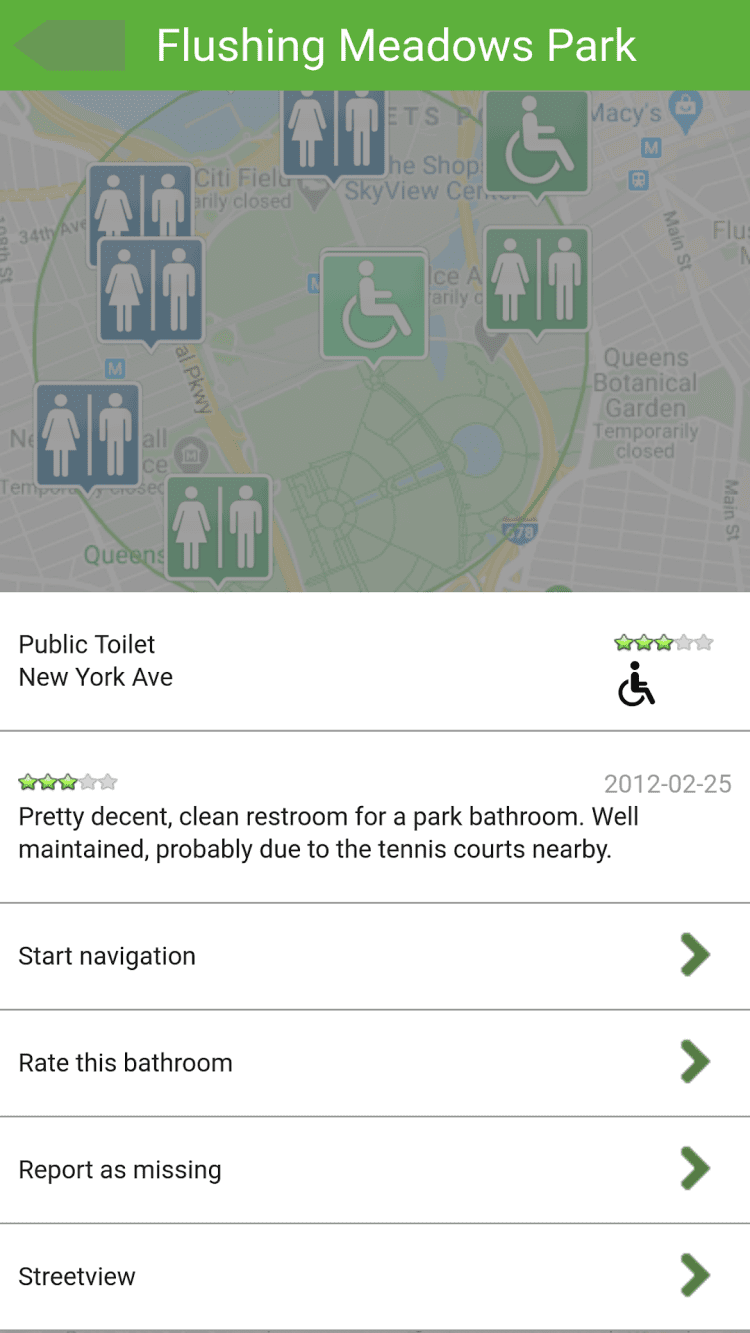The image size is (750, 1333).
Task: Choose Report as missing
Action: click(x=374, y=1169)
